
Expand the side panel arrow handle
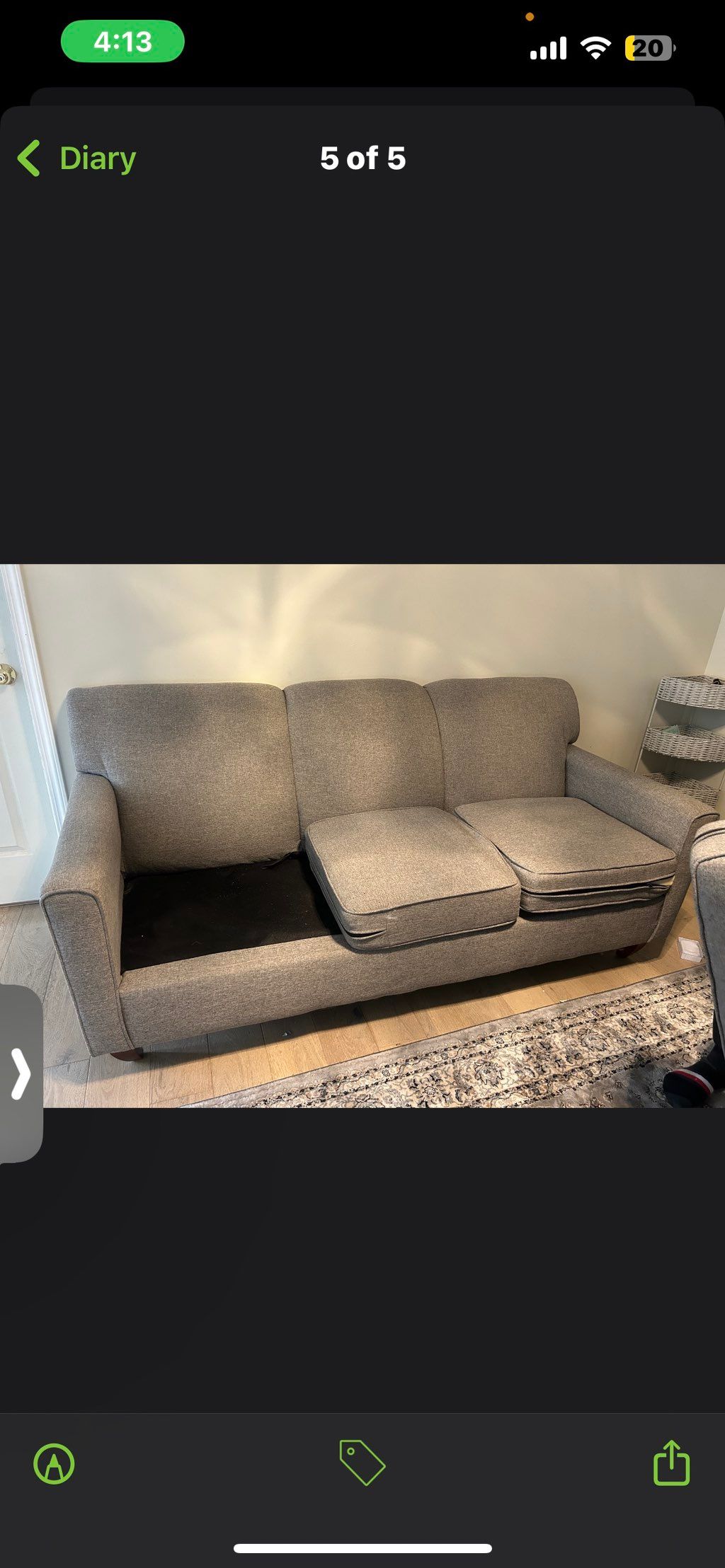coord(21,1073)
